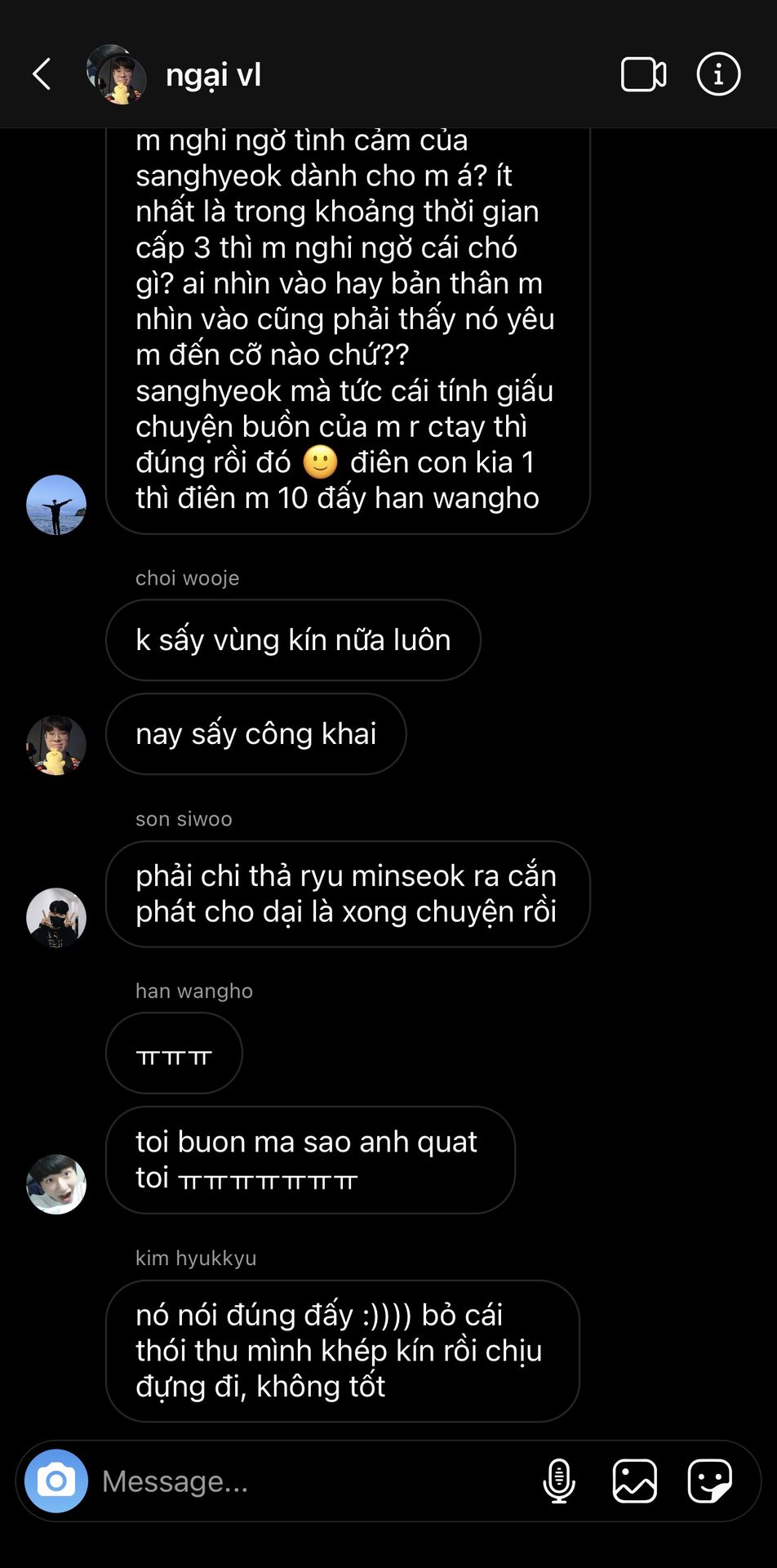Viewport: 777px width, 1568px height.
Task: Start a video call
Action: (643, 74)
